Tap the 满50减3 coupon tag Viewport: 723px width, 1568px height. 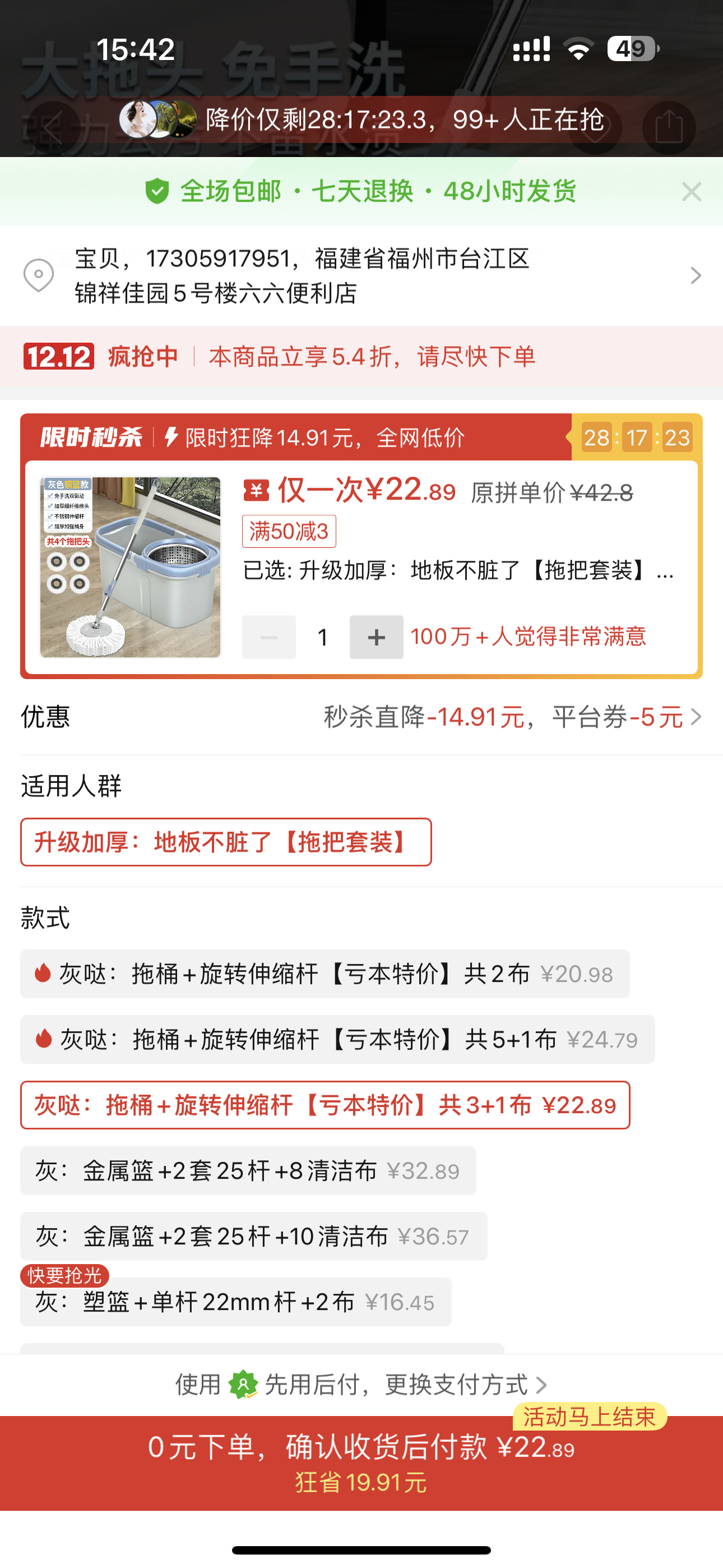click(289, 532)
